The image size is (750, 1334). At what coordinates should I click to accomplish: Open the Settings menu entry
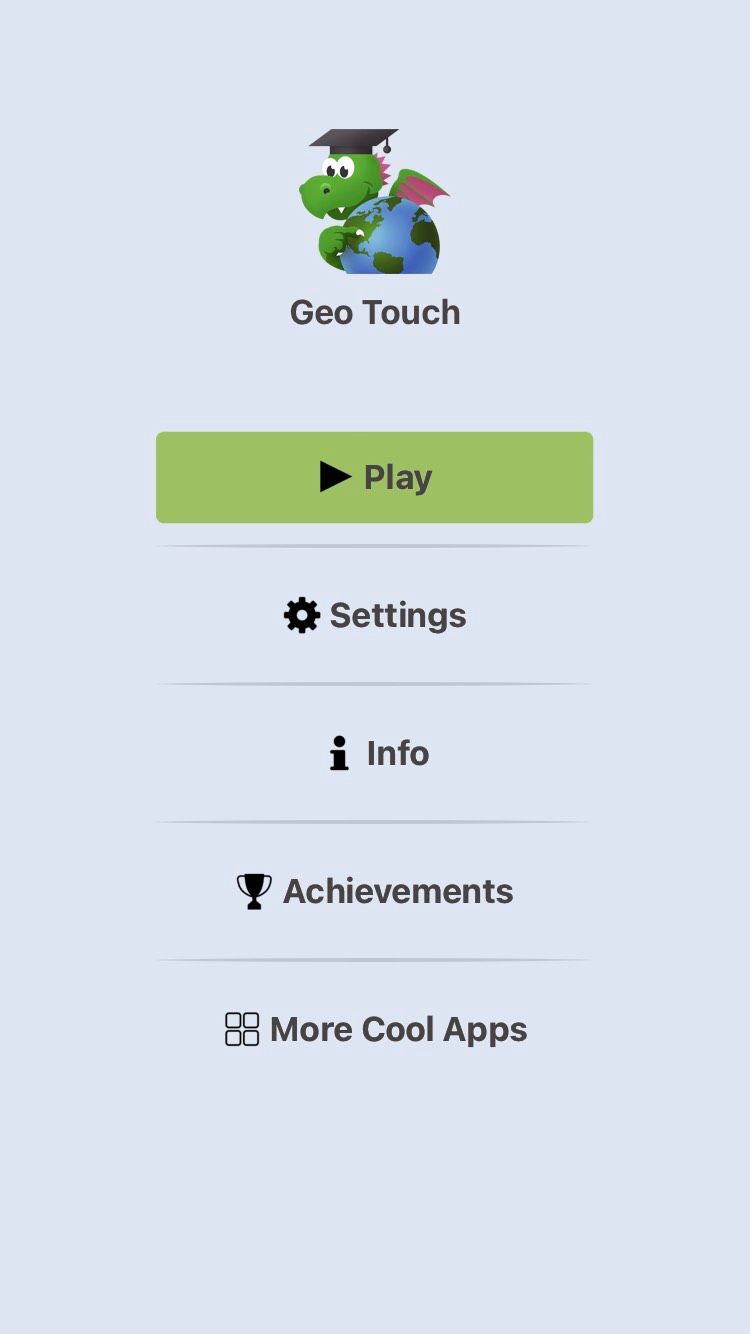(x=375, y=615)
